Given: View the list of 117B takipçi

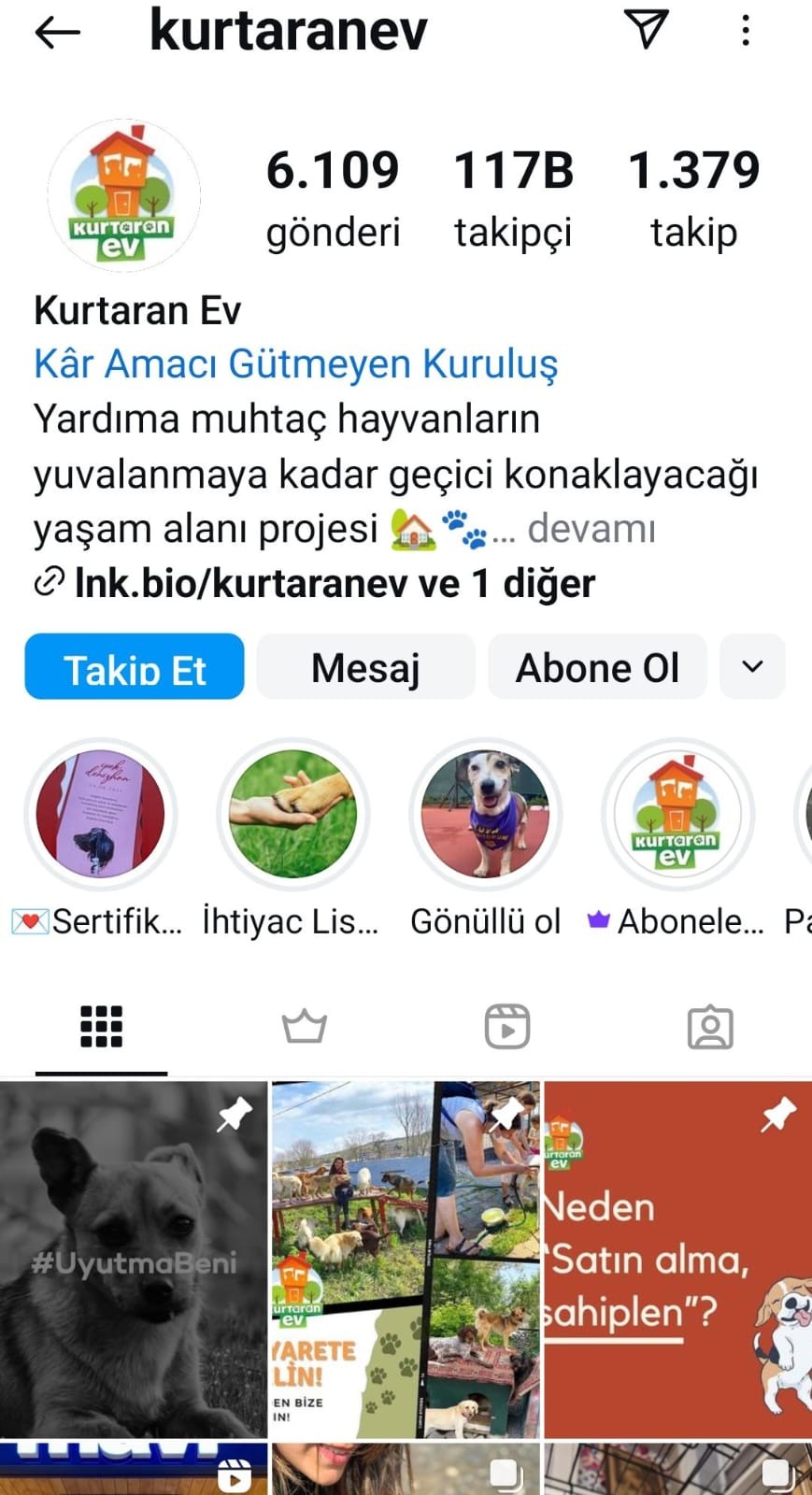Looking at the screenshot, I should click(x=513, y=198).
